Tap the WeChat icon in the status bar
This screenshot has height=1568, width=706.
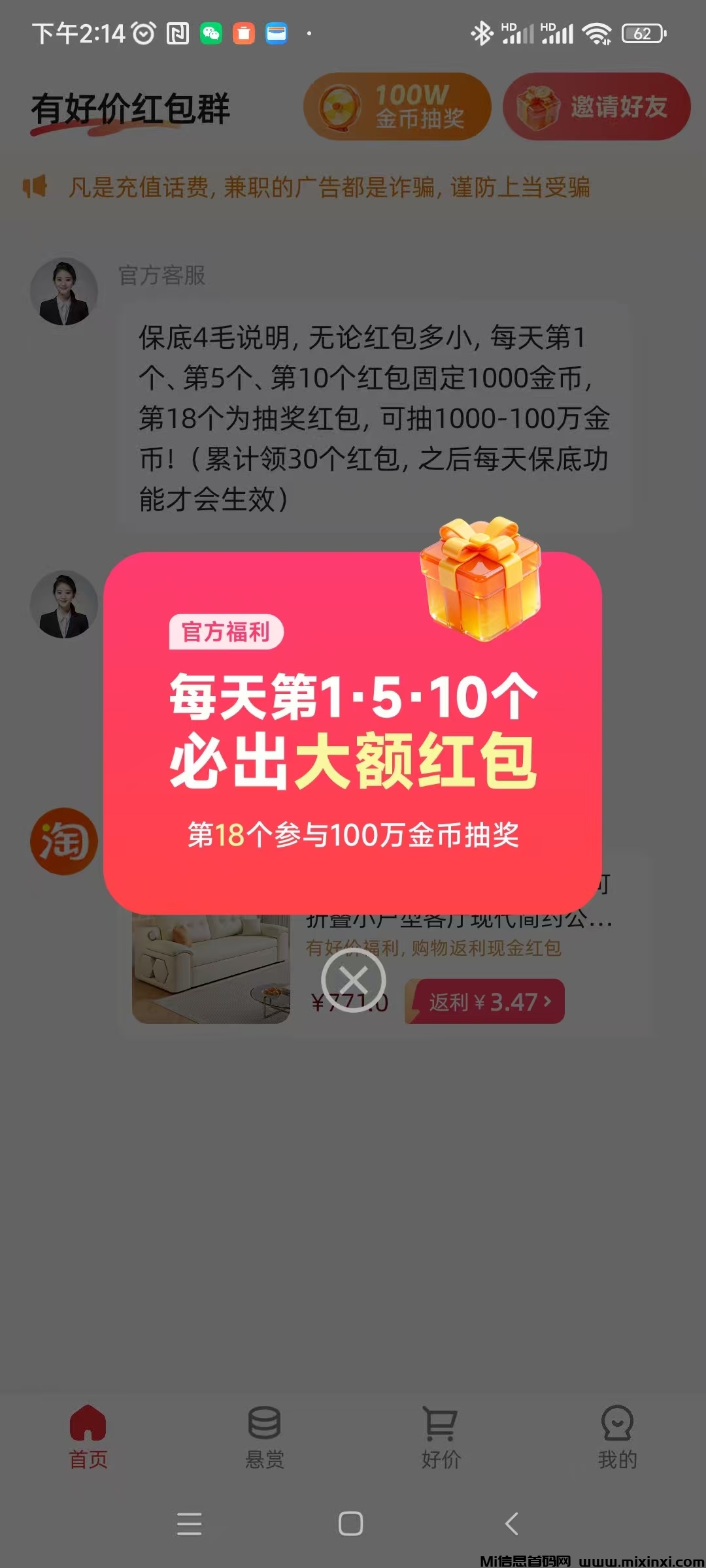tap(210, 31)
